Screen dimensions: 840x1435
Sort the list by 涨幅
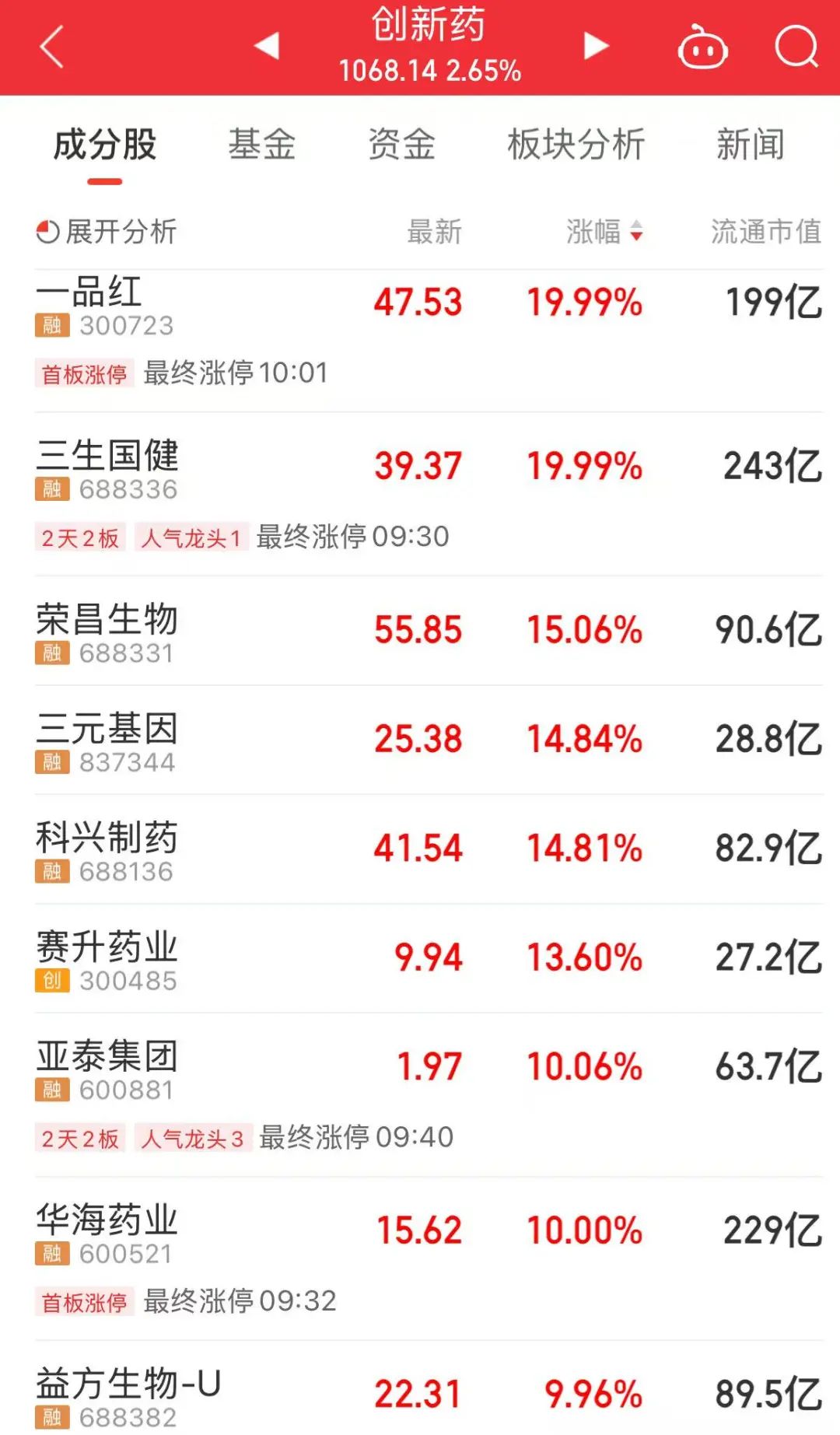point(604,232)
